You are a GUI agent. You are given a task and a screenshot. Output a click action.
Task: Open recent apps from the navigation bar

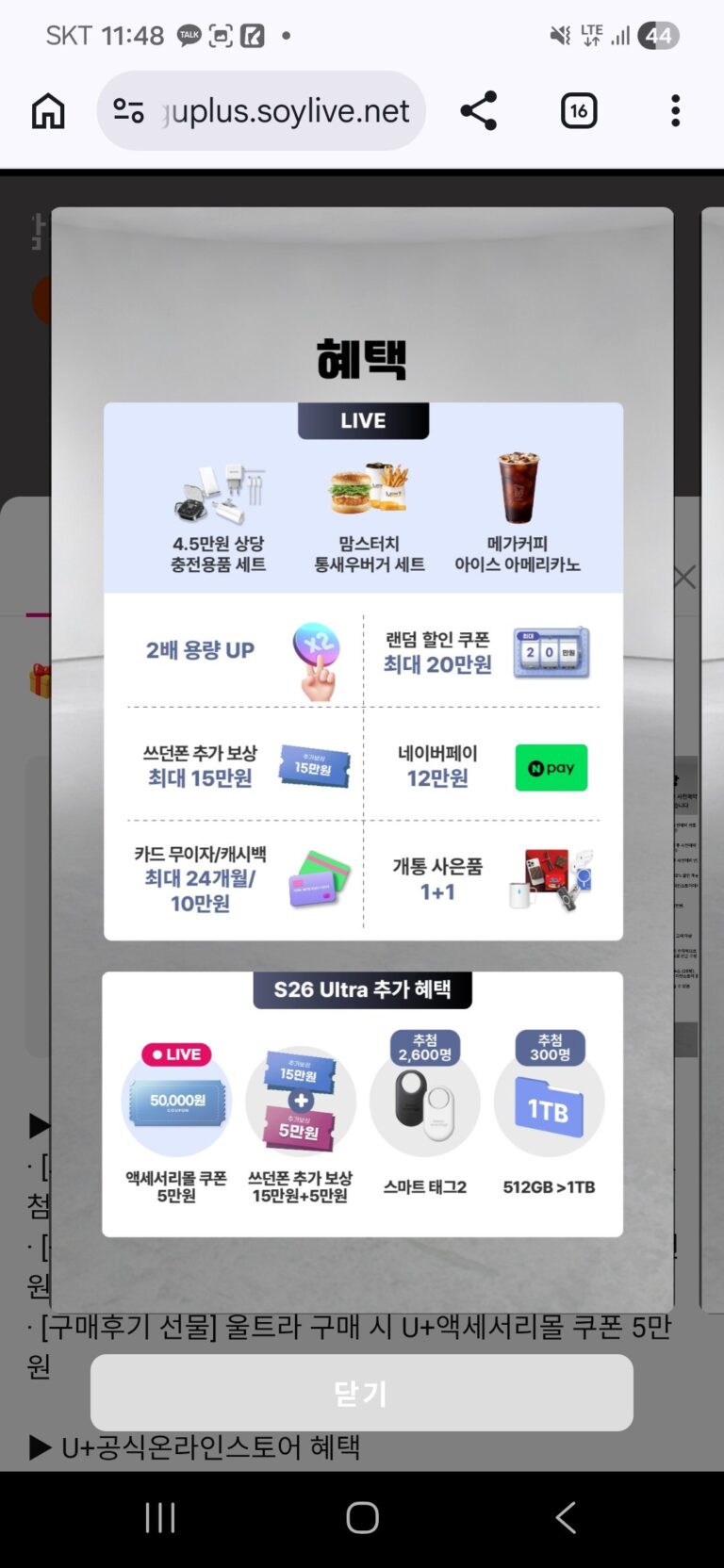point(160,1517)
